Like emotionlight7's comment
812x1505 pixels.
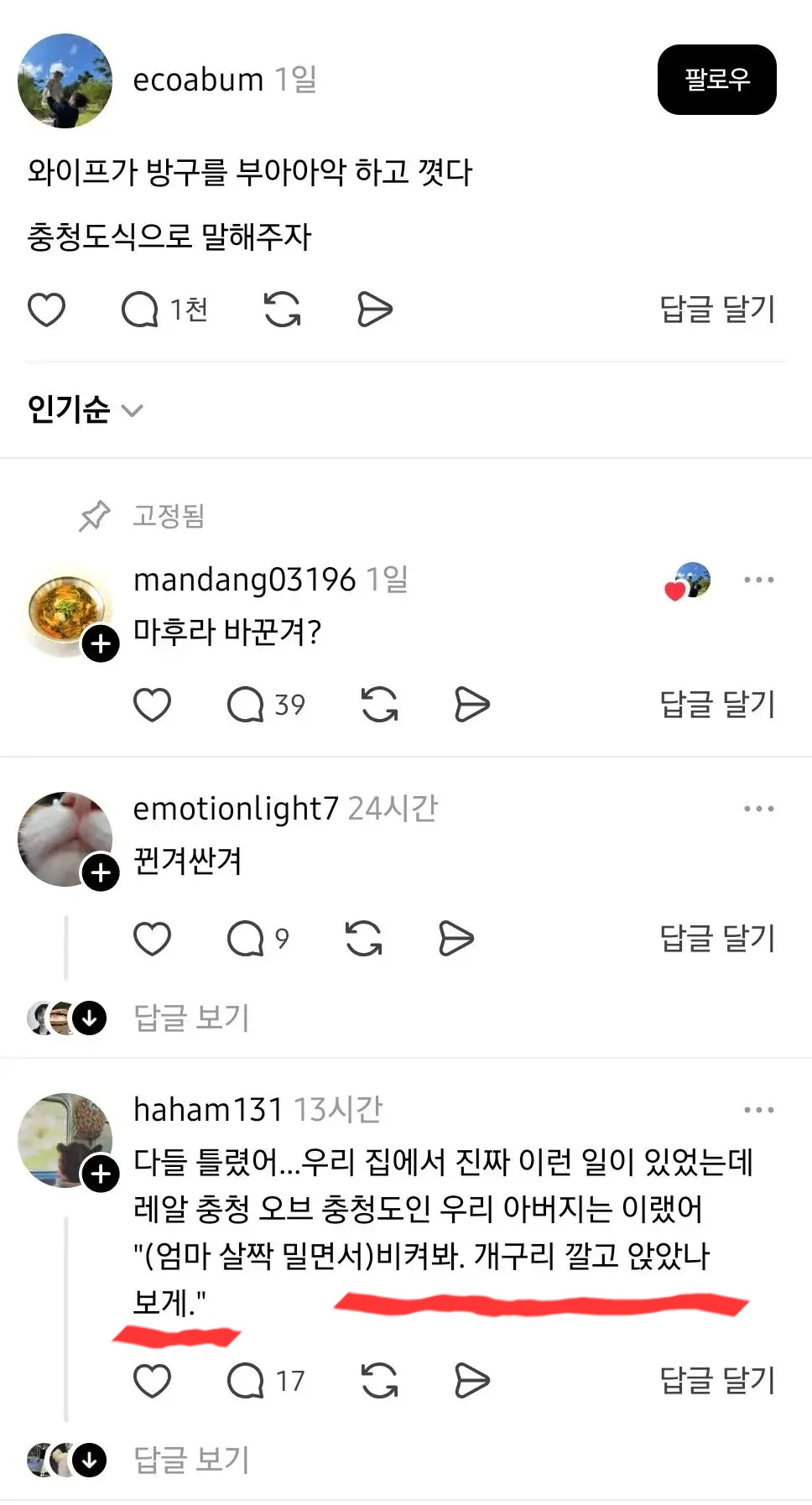(x=152, y=939)
